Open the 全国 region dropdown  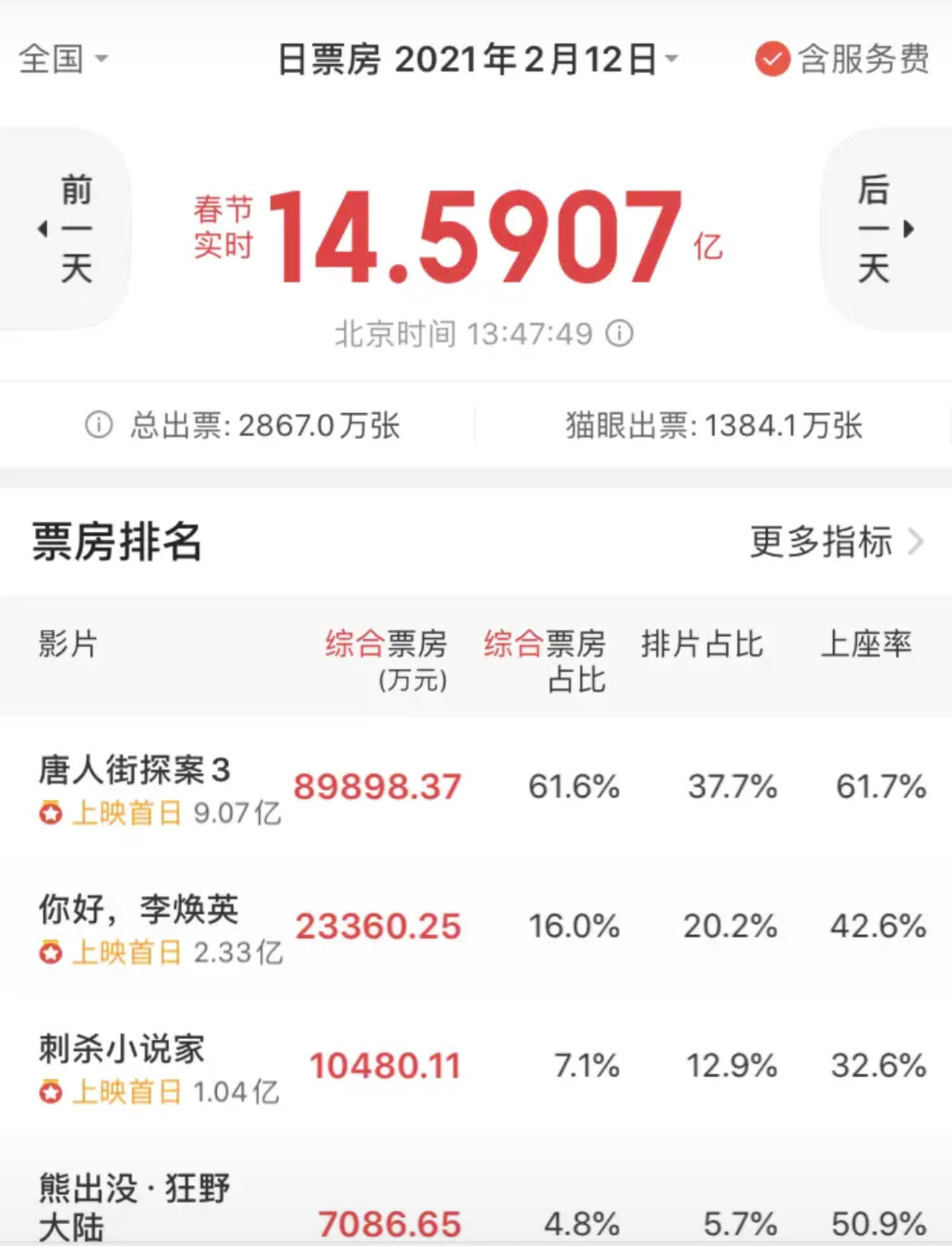pyautogui.click(x=63, y=59)
